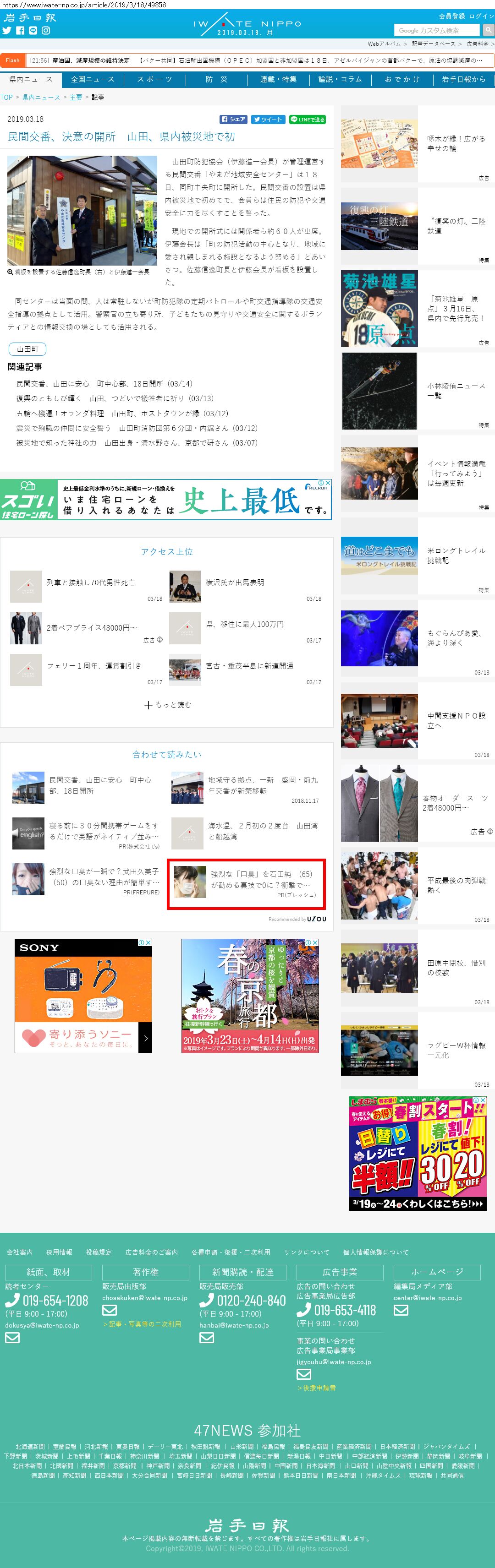Share the article with the Facebook シェア button
The image size is (495, 1568).
click(233, 120)
